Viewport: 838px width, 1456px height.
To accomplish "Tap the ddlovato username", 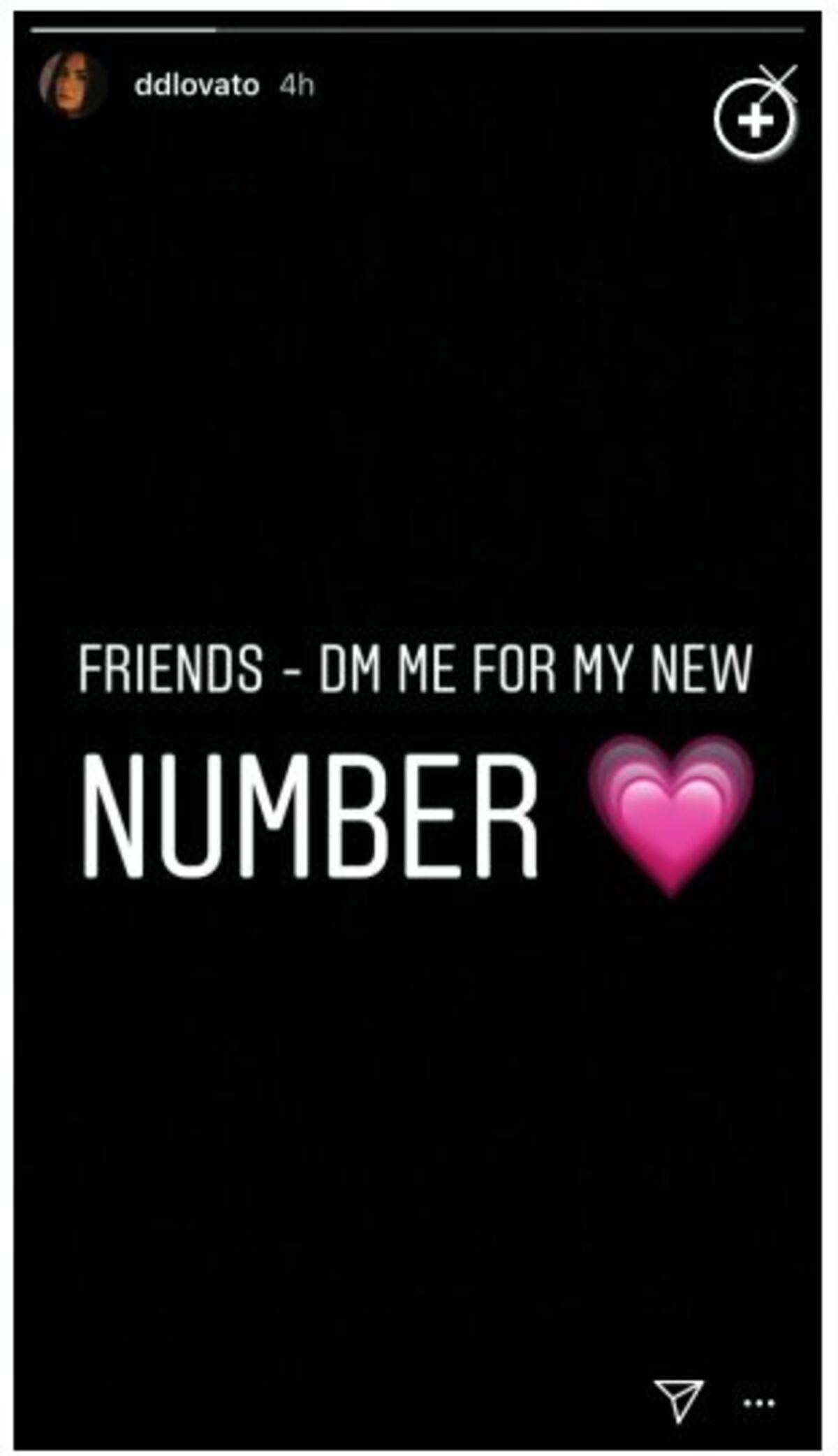I will (x=196, y=86).
